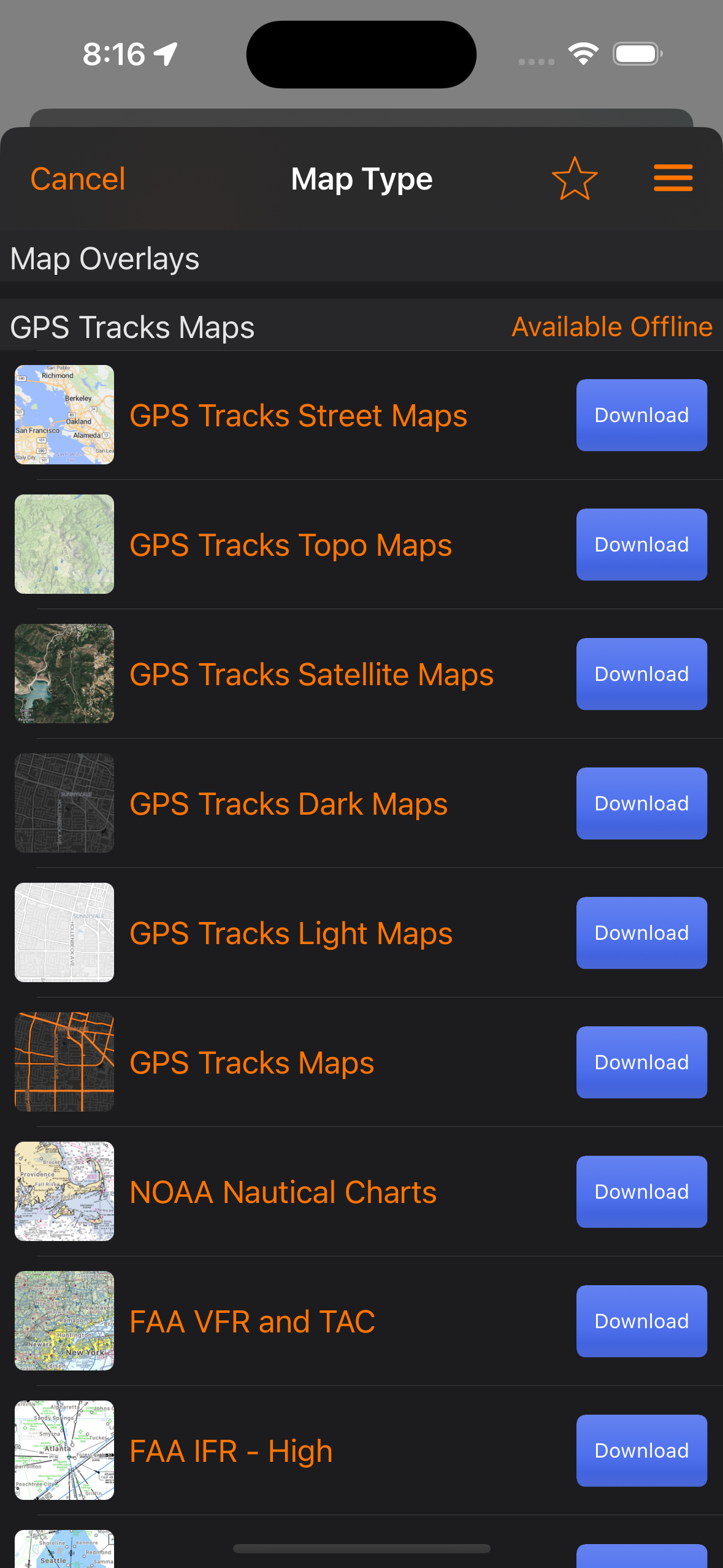This screenshot has width=723, height=1568.
Task: Download GPS Tracks Light Maps
Action: pyautogui.click(x=641, y=933)
